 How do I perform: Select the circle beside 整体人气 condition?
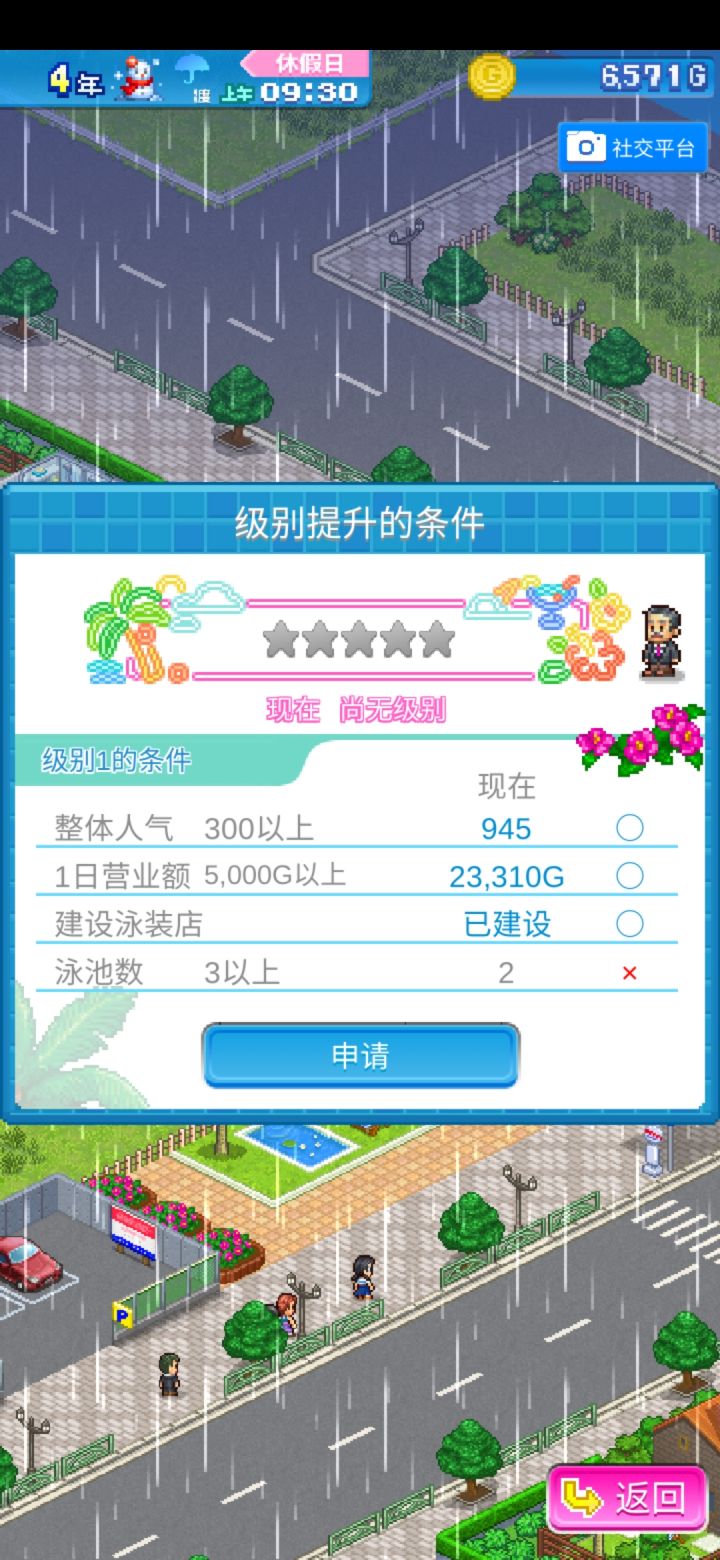630,827
